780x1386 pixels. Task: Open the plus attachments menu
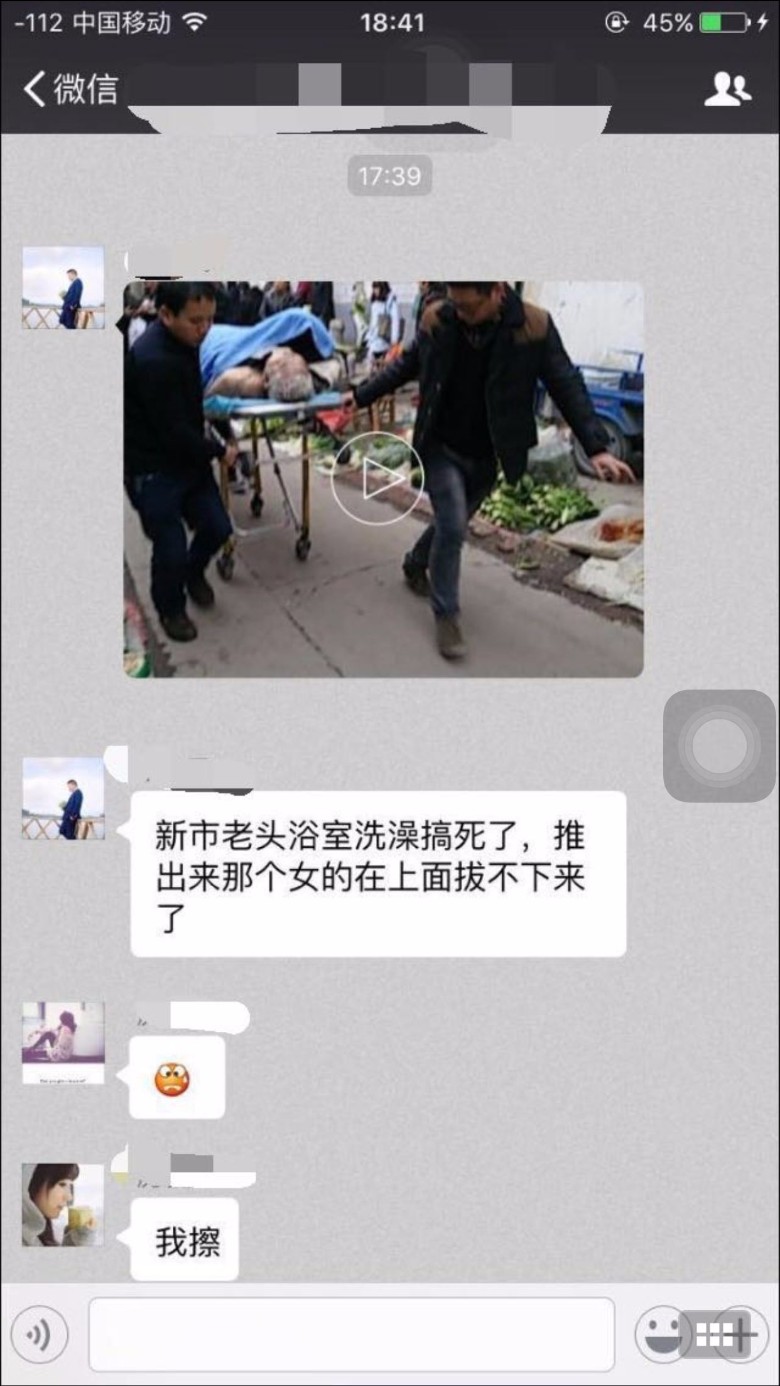[741, 1334]
